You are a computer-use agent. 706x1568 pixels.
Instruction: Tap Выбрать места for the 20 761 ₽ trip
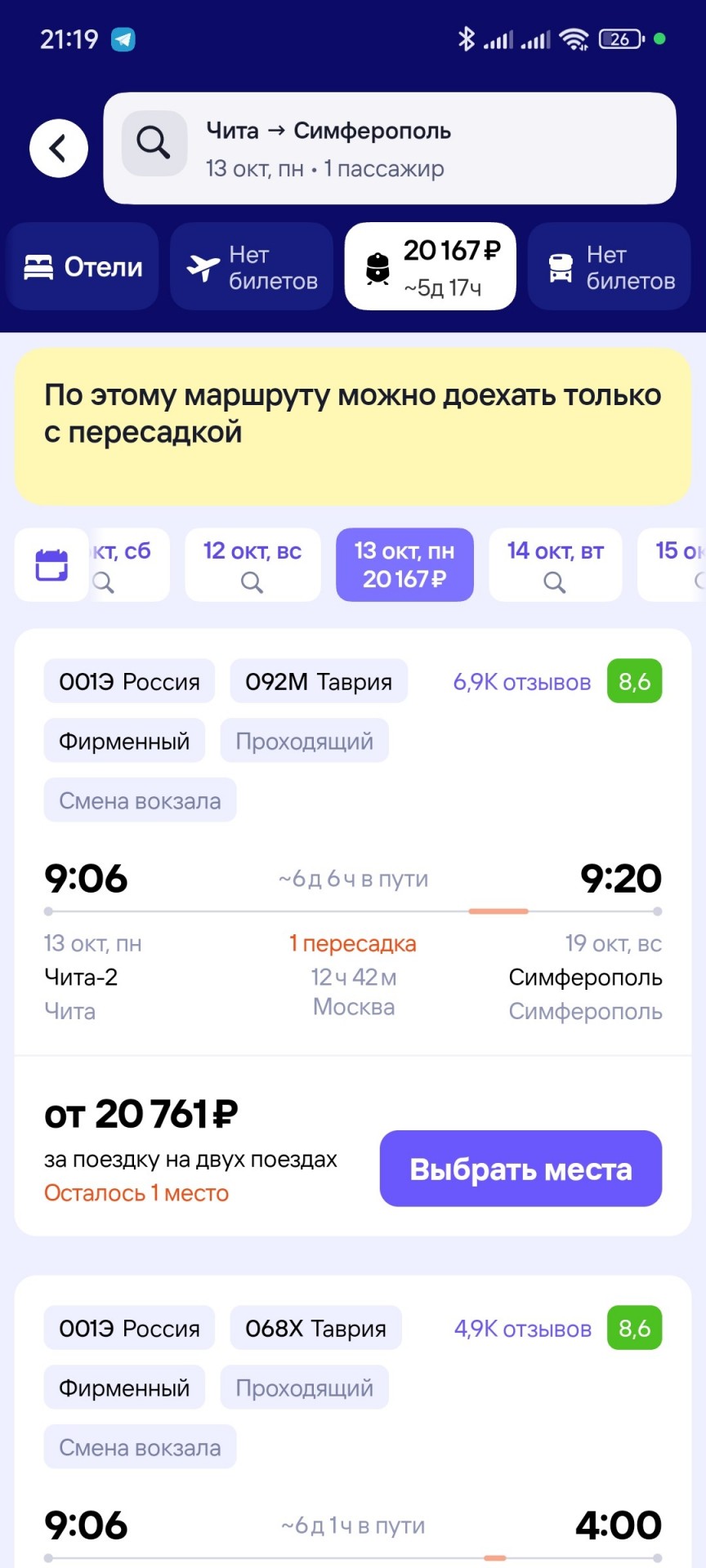[x=521, y=1169]
